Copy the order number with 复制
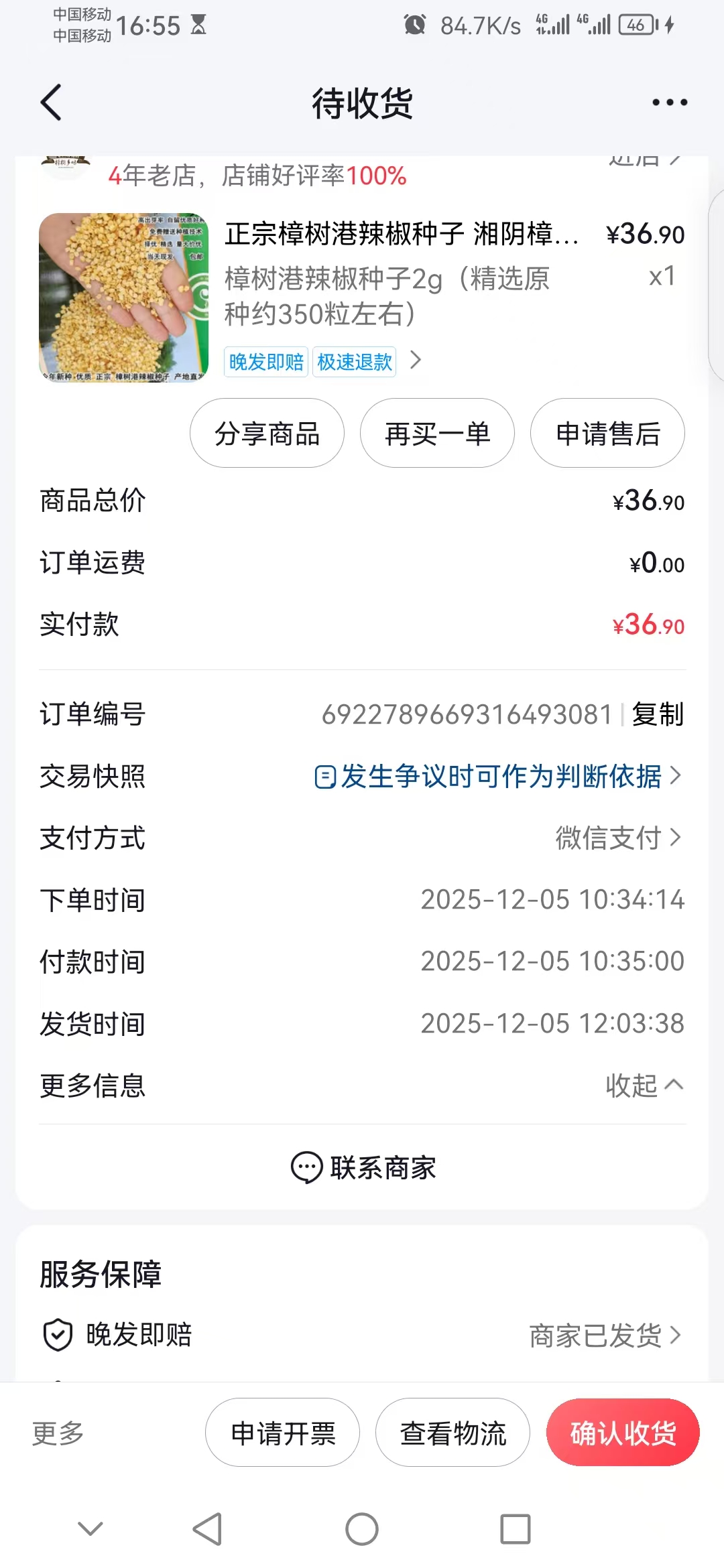 click(x=658, y=714)
